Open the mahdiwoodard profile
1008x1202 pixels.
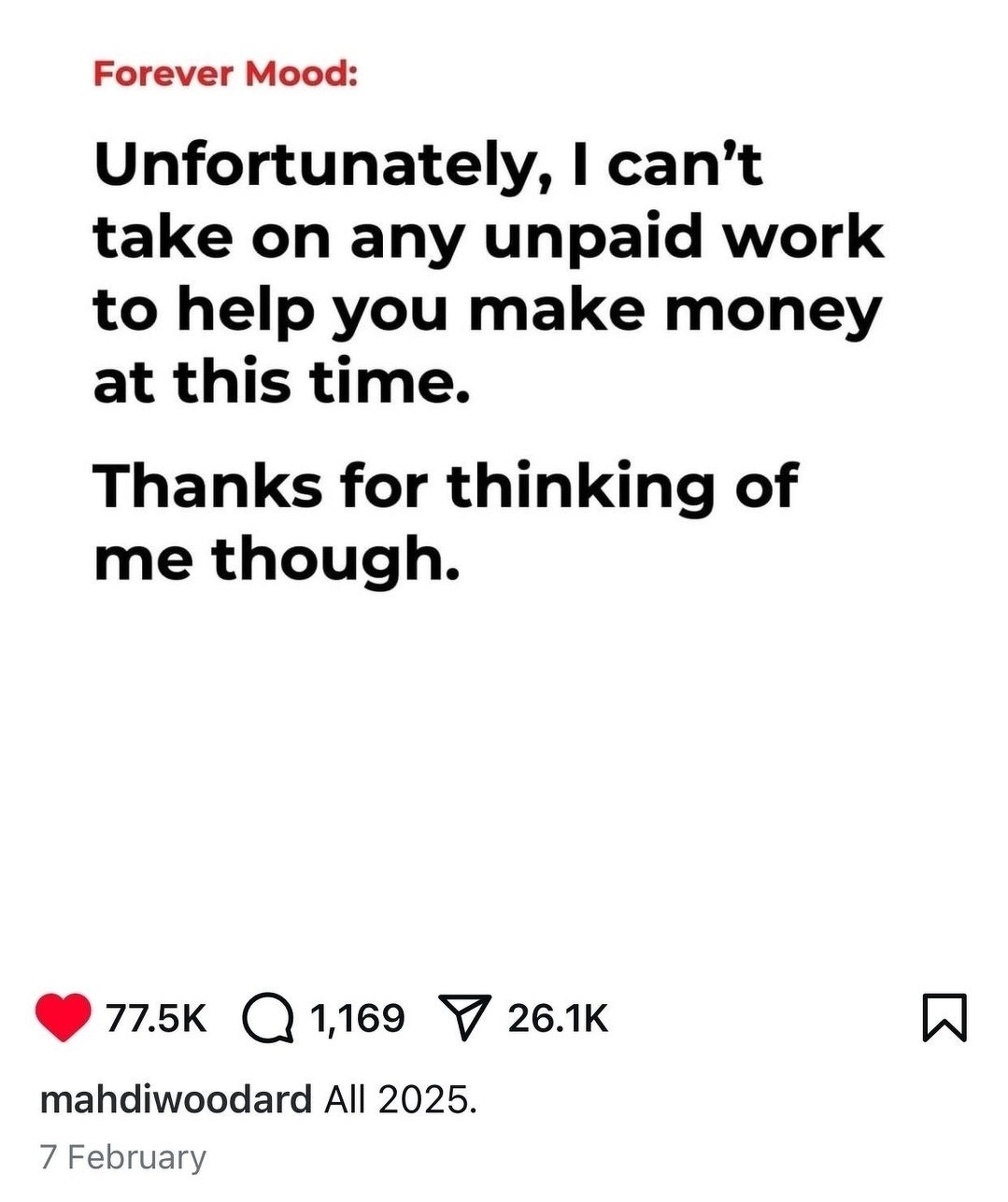(x=176, y=1100)
